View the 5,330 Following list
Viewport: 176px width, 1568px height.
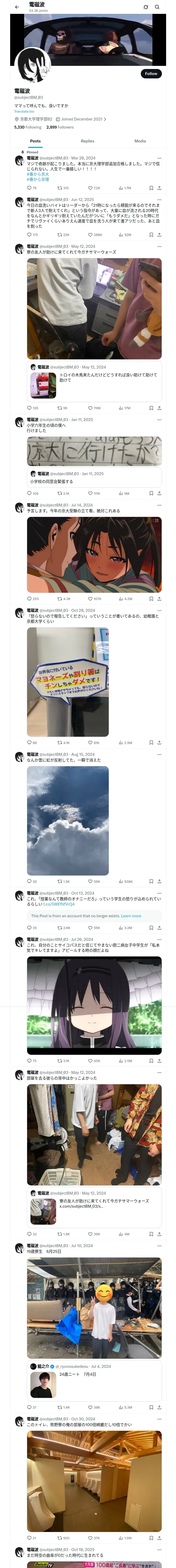28,127
